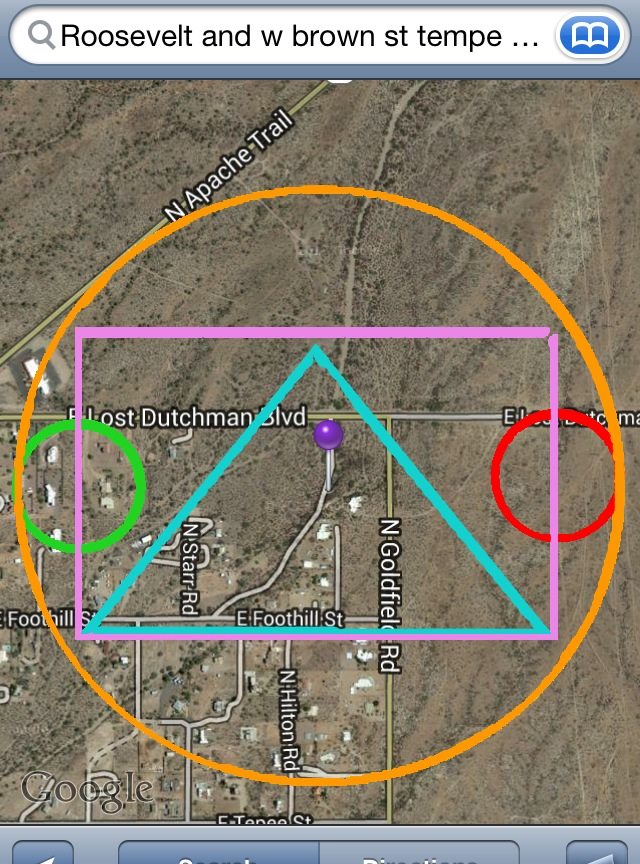Switch to the Directions segment
This screenshot has width=640, height=864.
420,854
